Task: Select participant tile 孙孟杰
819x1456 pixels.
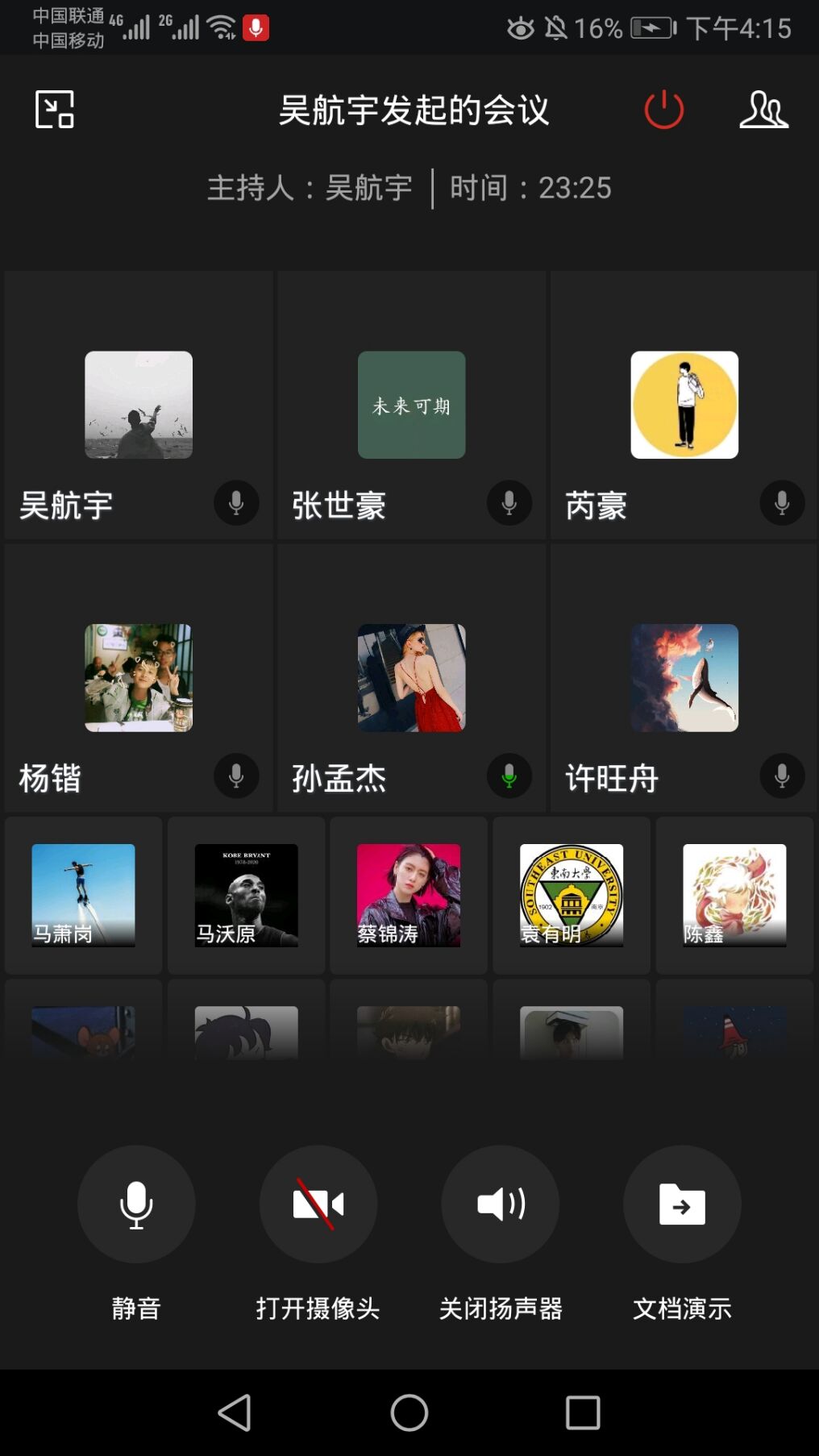Action: tap(411, 677)
